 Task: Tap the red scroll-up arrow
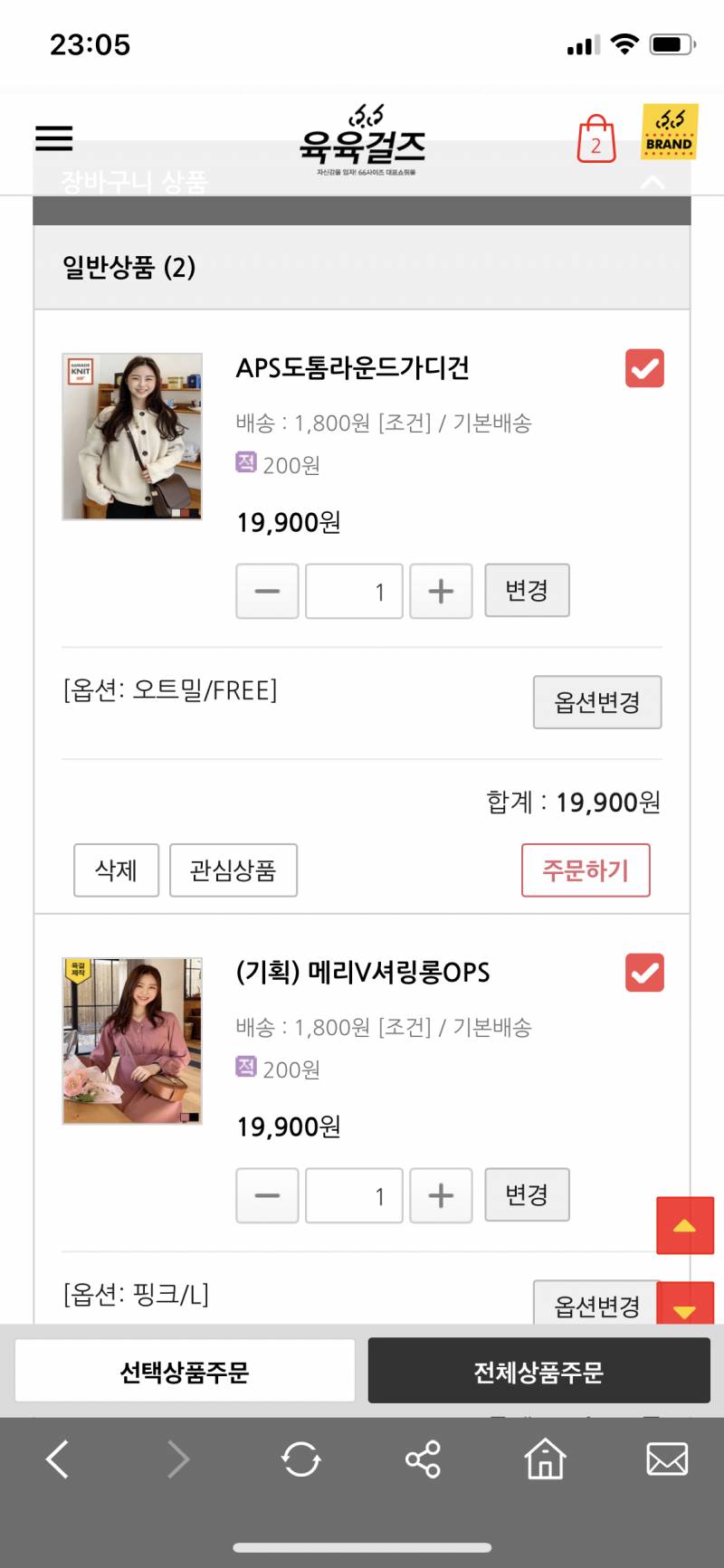(685, 1227)
